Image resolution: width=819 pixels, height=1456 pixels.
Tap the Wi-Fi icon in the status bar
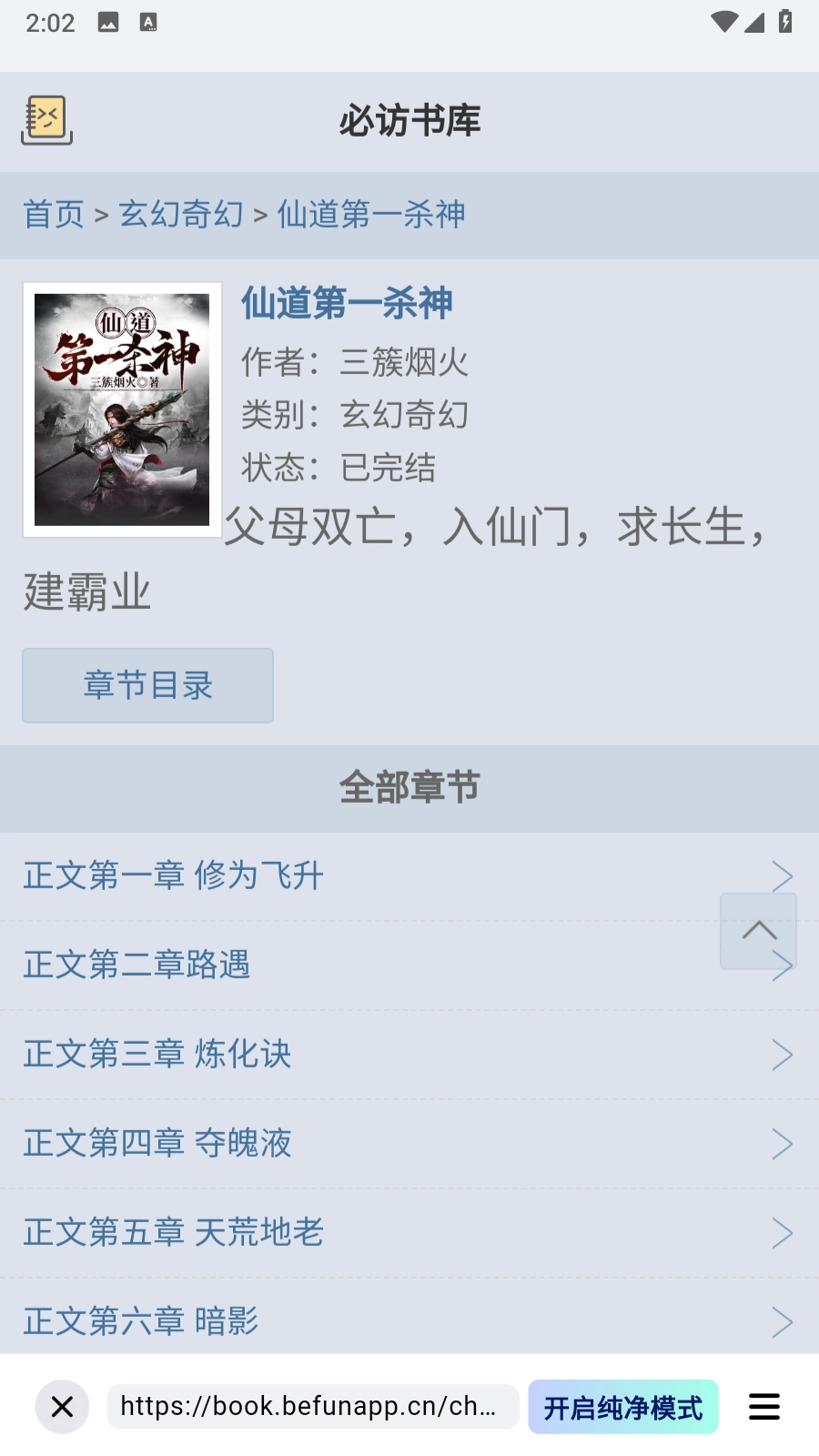[x=723, y=23]
